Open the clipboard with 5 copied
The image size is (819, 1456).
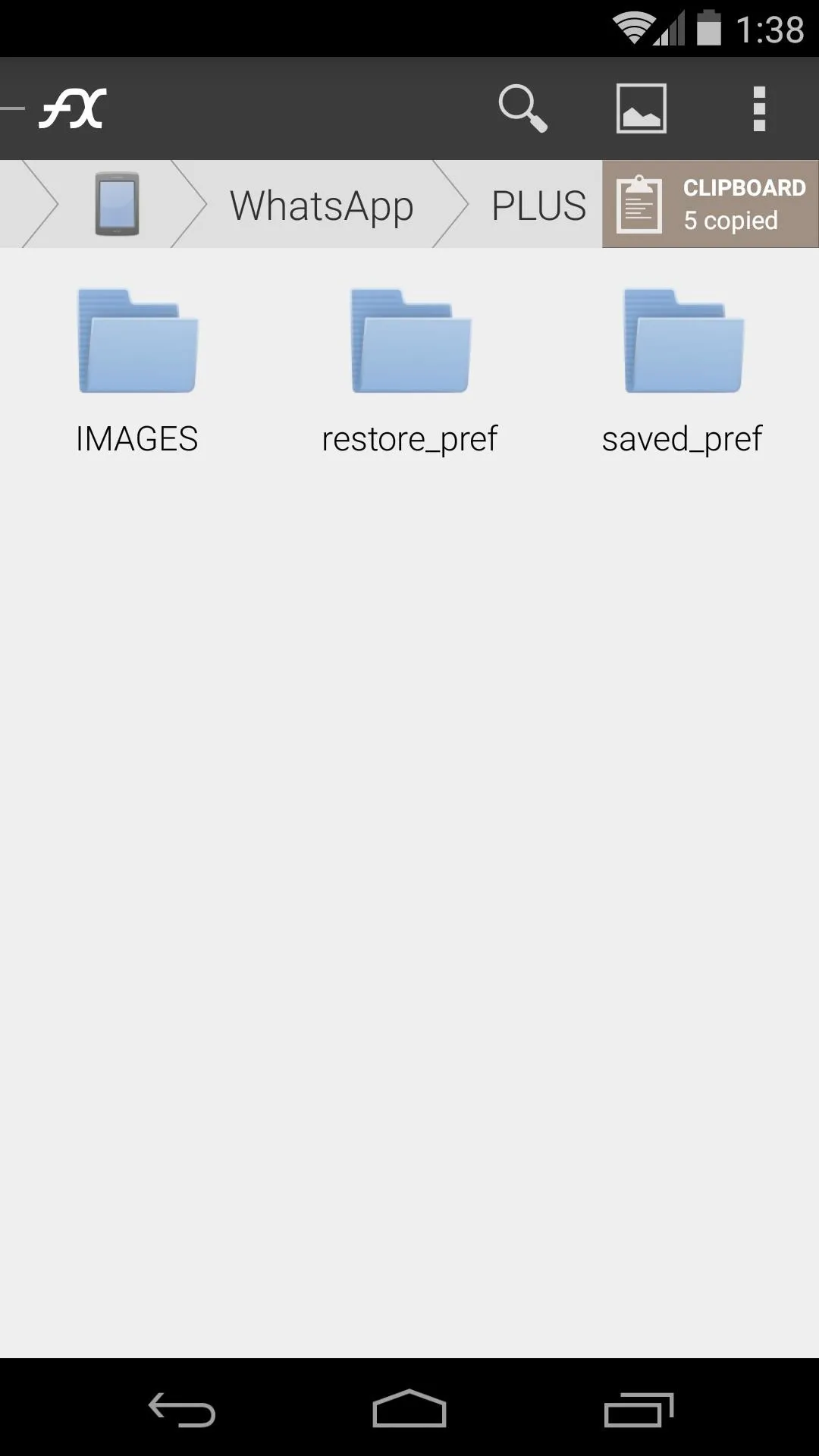[711, 204]
